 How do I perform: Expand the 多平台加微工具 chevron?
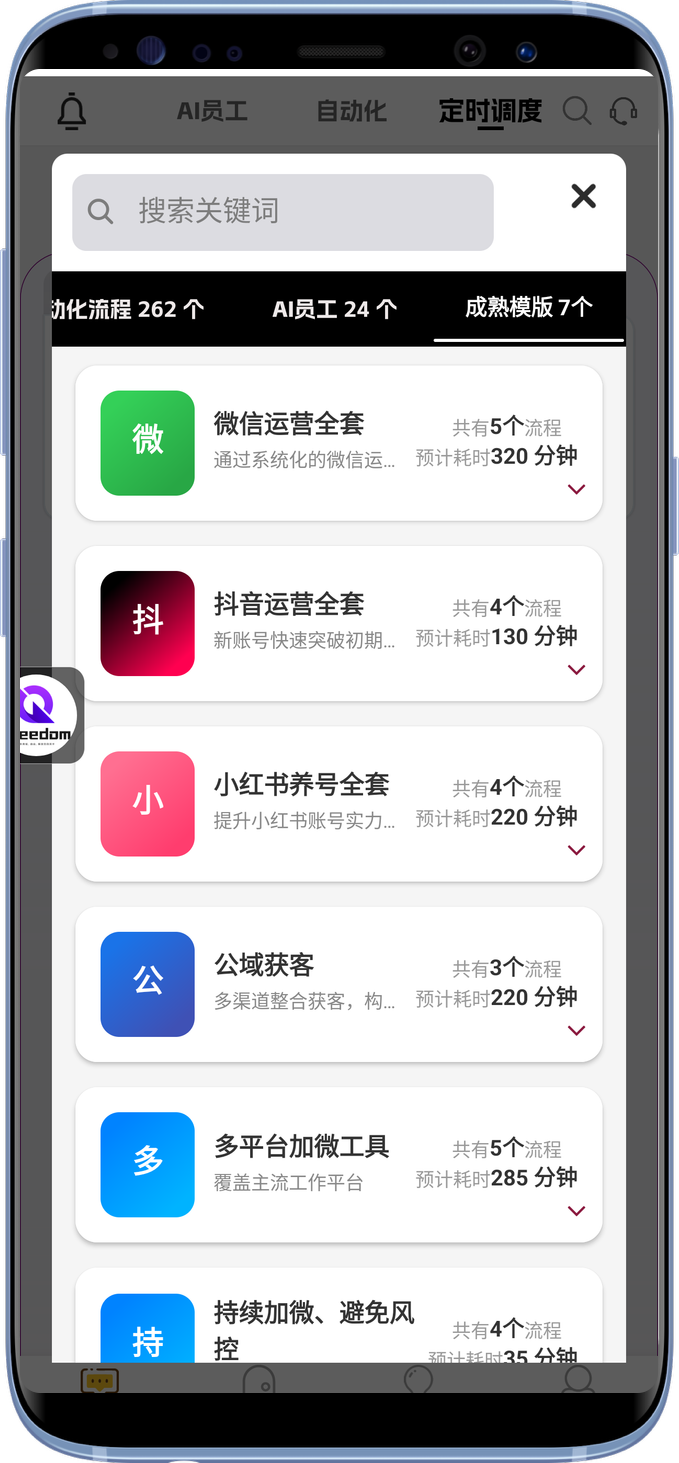576,1210
